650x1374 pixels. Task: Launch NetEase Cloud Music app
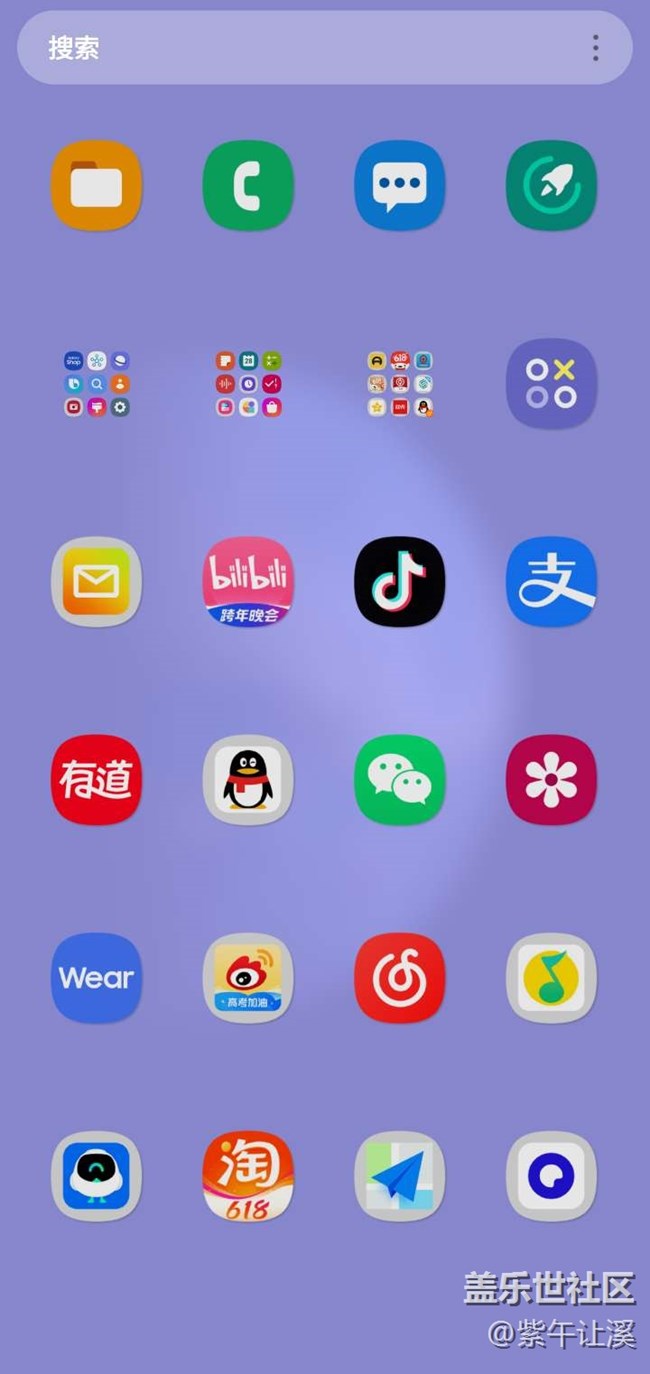399,978
